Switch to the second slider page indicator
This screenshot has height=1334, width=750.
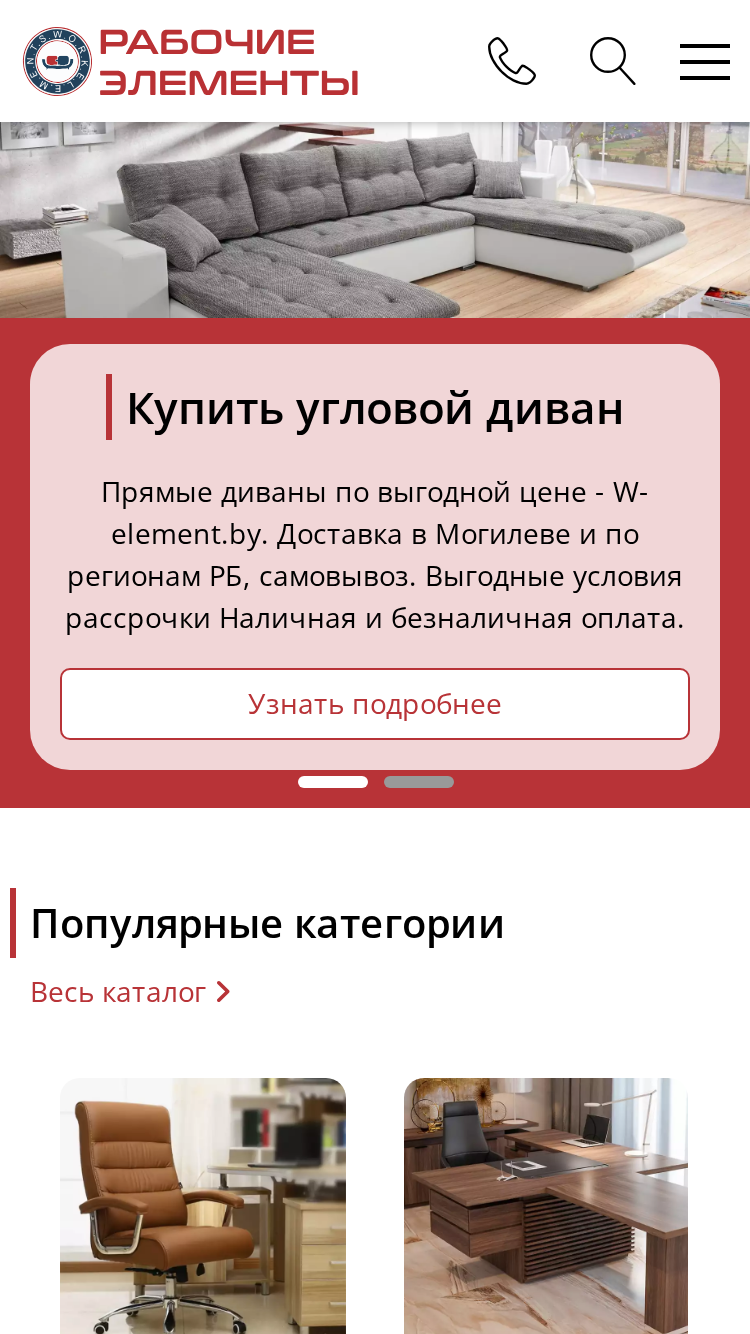click(419, 782)
